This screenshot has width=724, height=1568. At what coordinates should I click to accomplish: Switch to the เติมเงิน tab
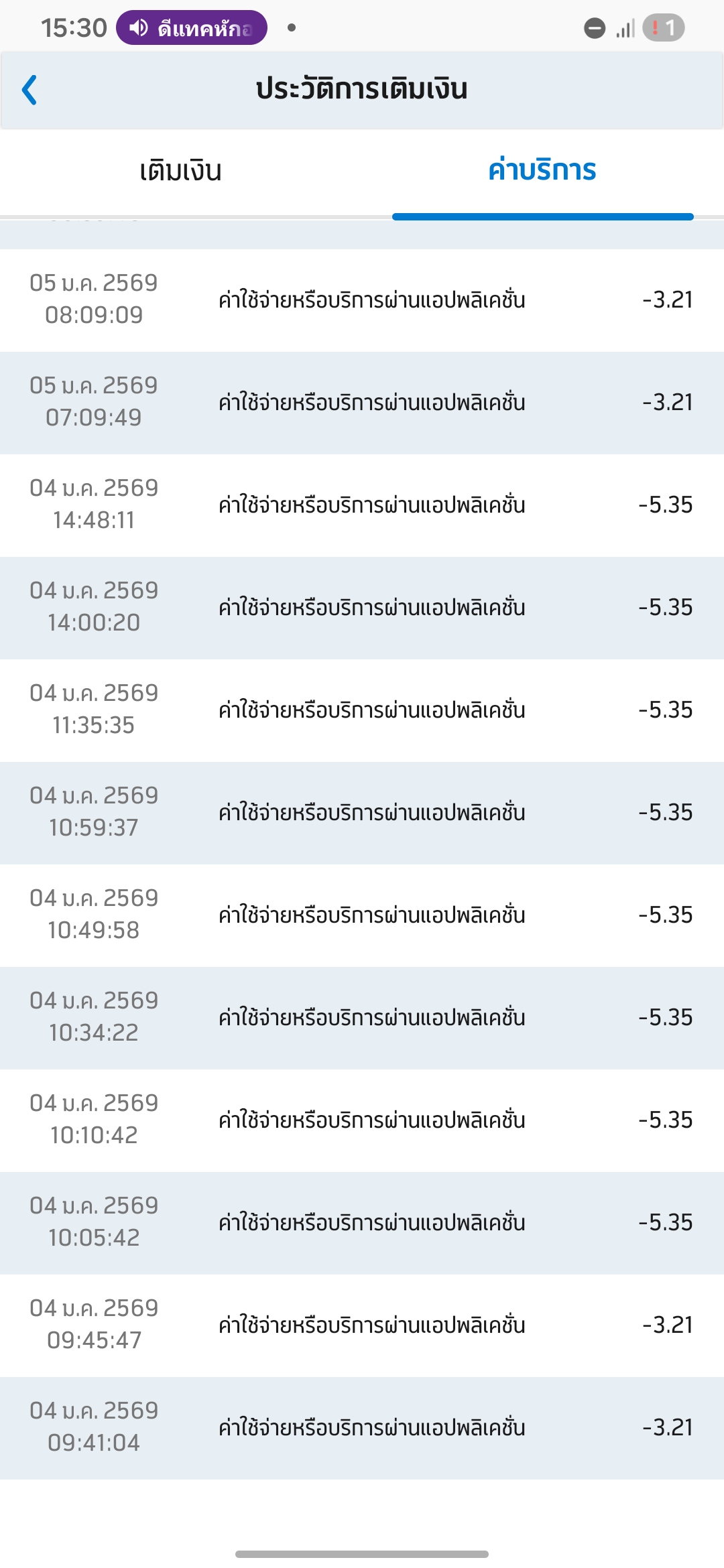(180, 171)
